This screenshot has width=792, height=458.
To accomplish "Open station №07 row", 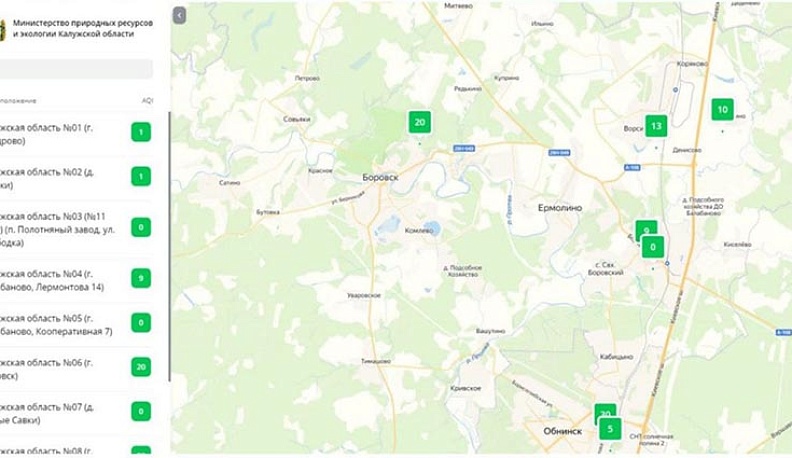I will point(76,412).
